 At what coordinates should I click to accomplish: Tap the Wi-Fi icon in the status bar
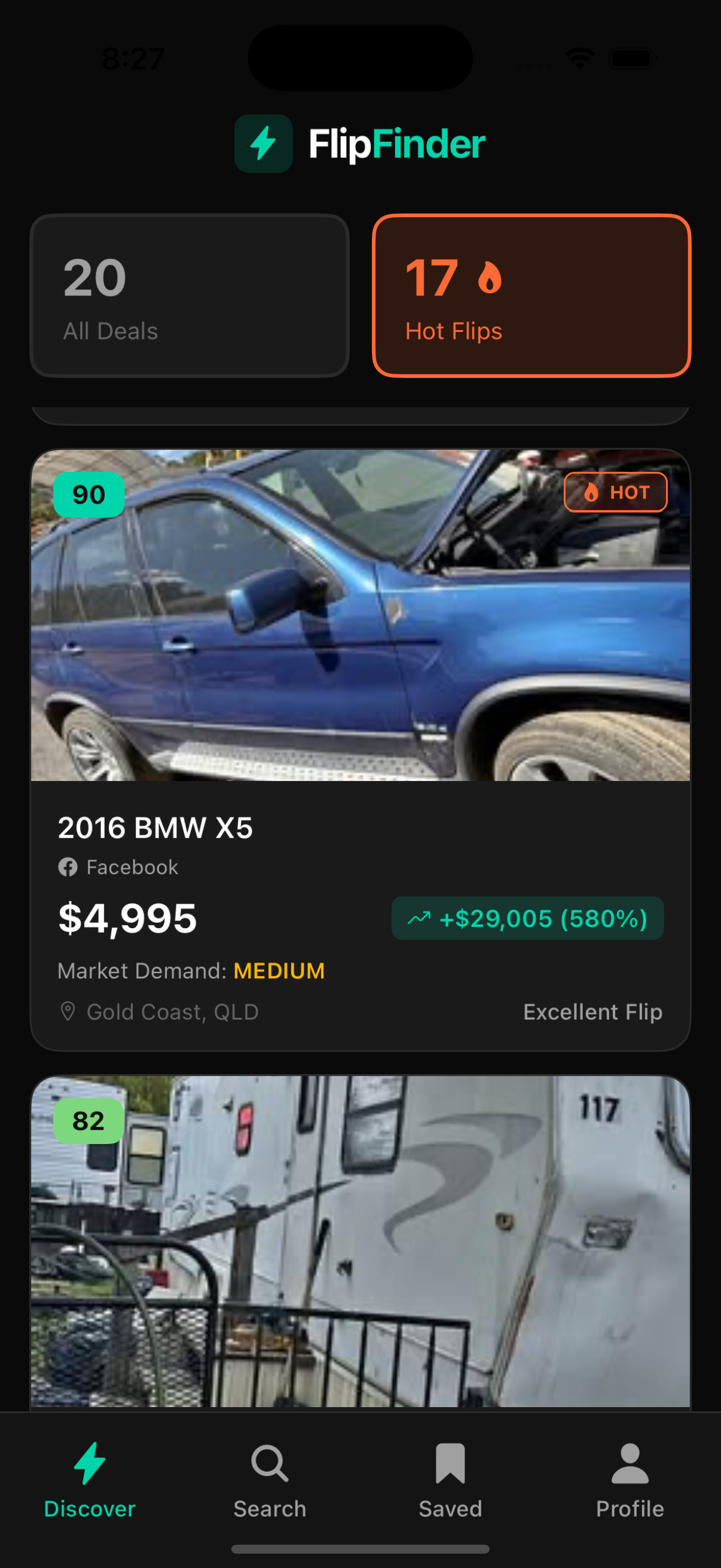click(581, 59)
